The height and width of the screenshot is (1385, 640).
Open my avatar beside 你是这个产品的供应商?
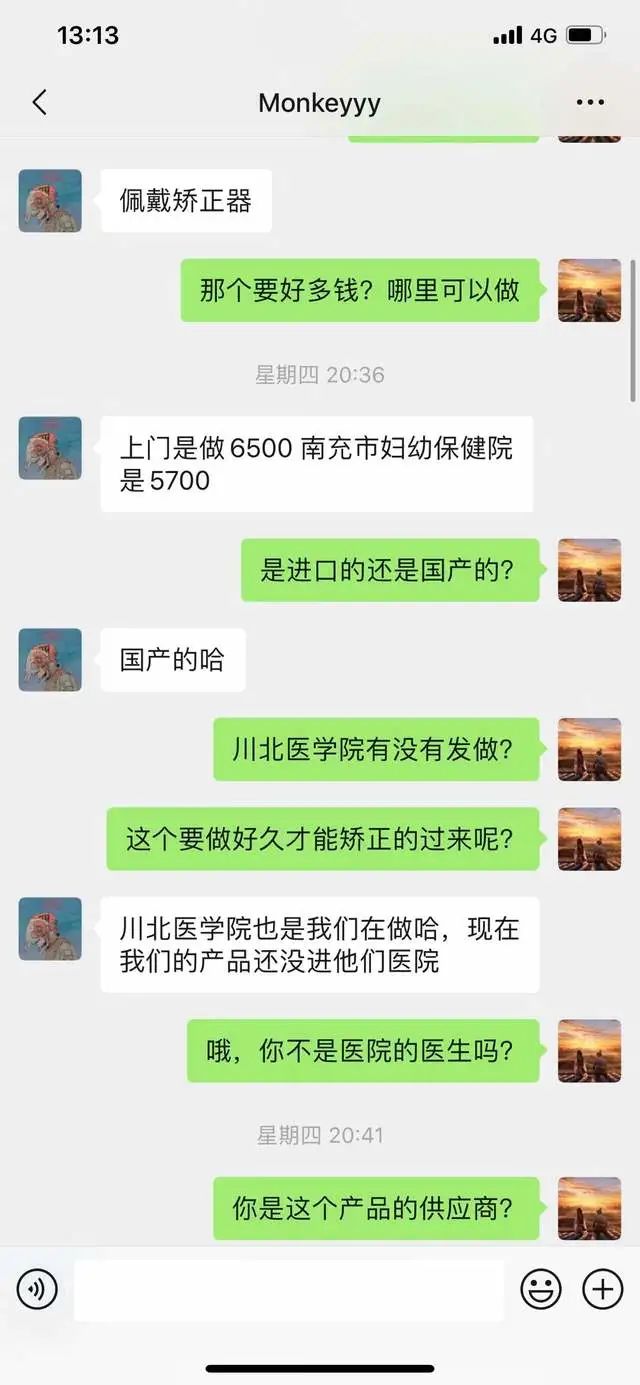(x=589, y=1208)
